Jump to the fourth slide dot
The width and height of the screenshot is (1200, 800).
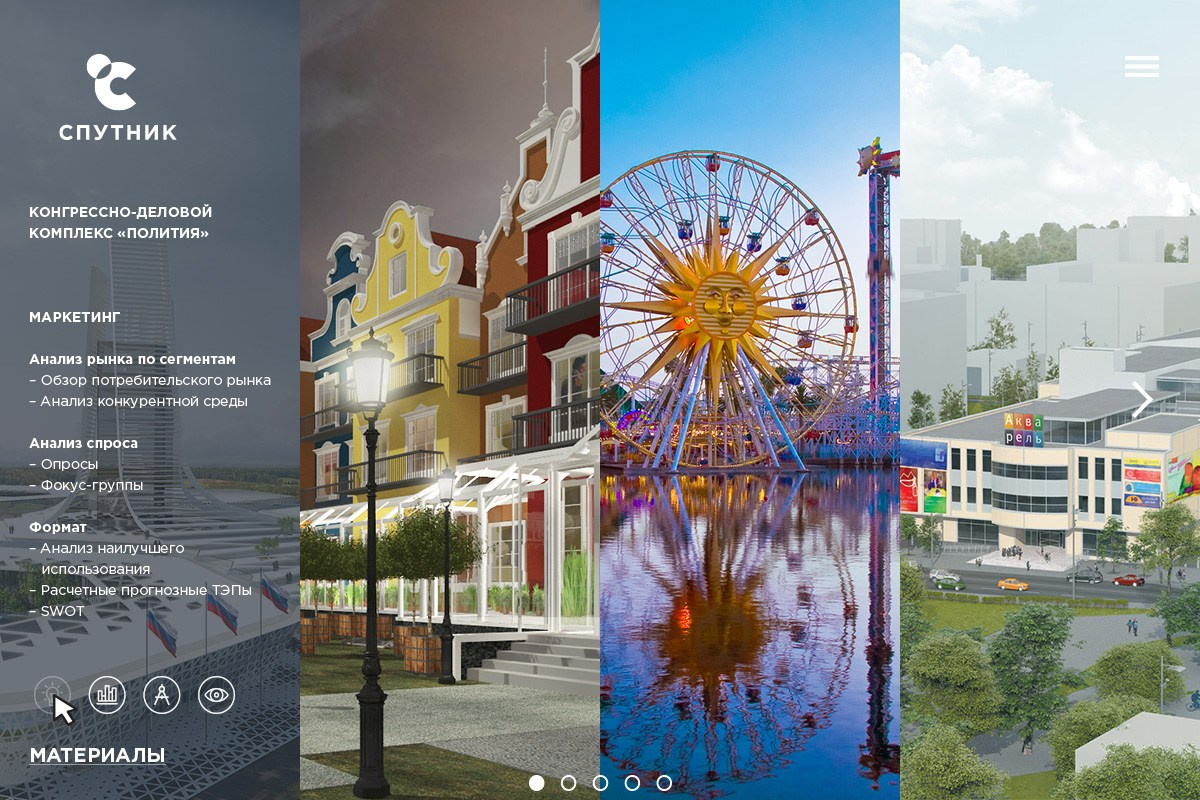point(632,783)
